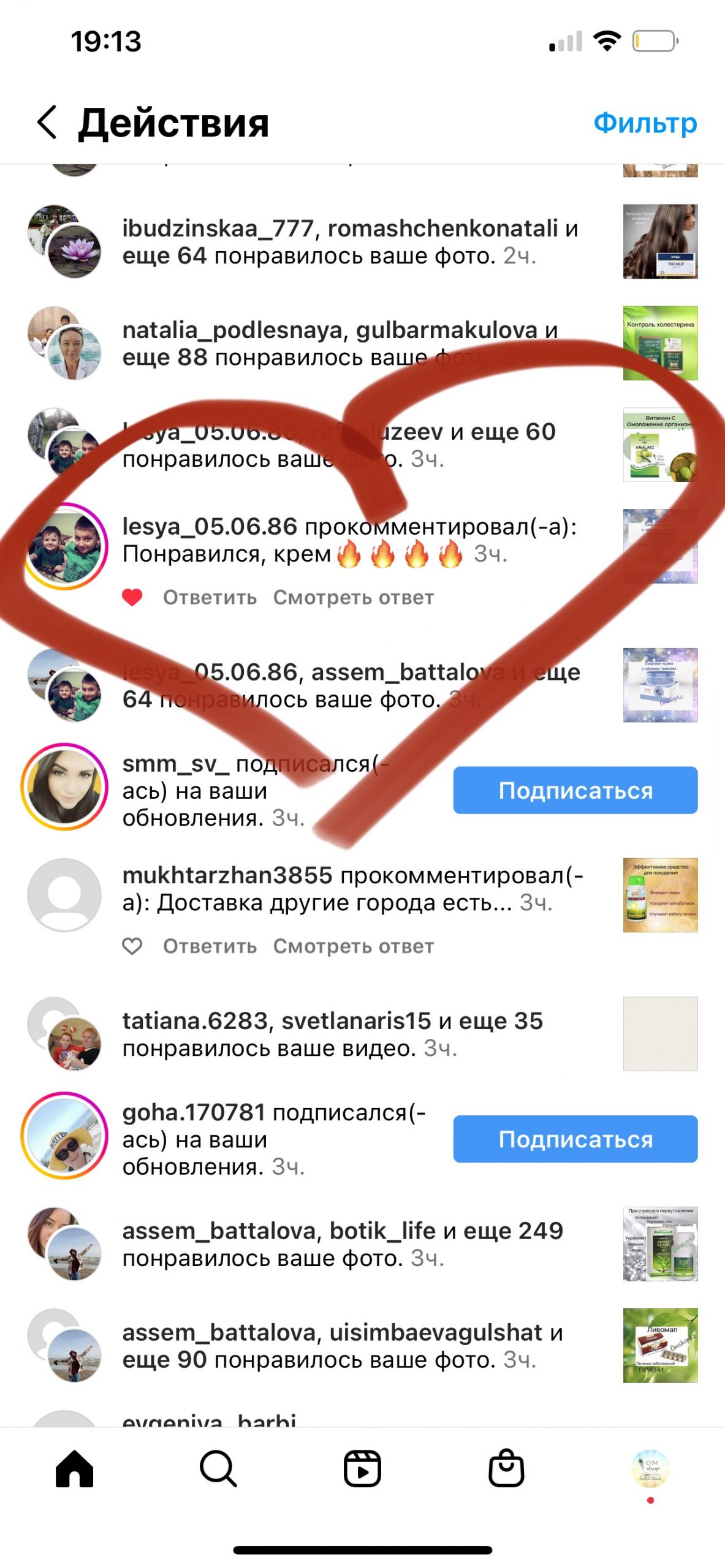725x1568 pixels.
Task: Switch to the Reels tab
Action: (362, 1469)
